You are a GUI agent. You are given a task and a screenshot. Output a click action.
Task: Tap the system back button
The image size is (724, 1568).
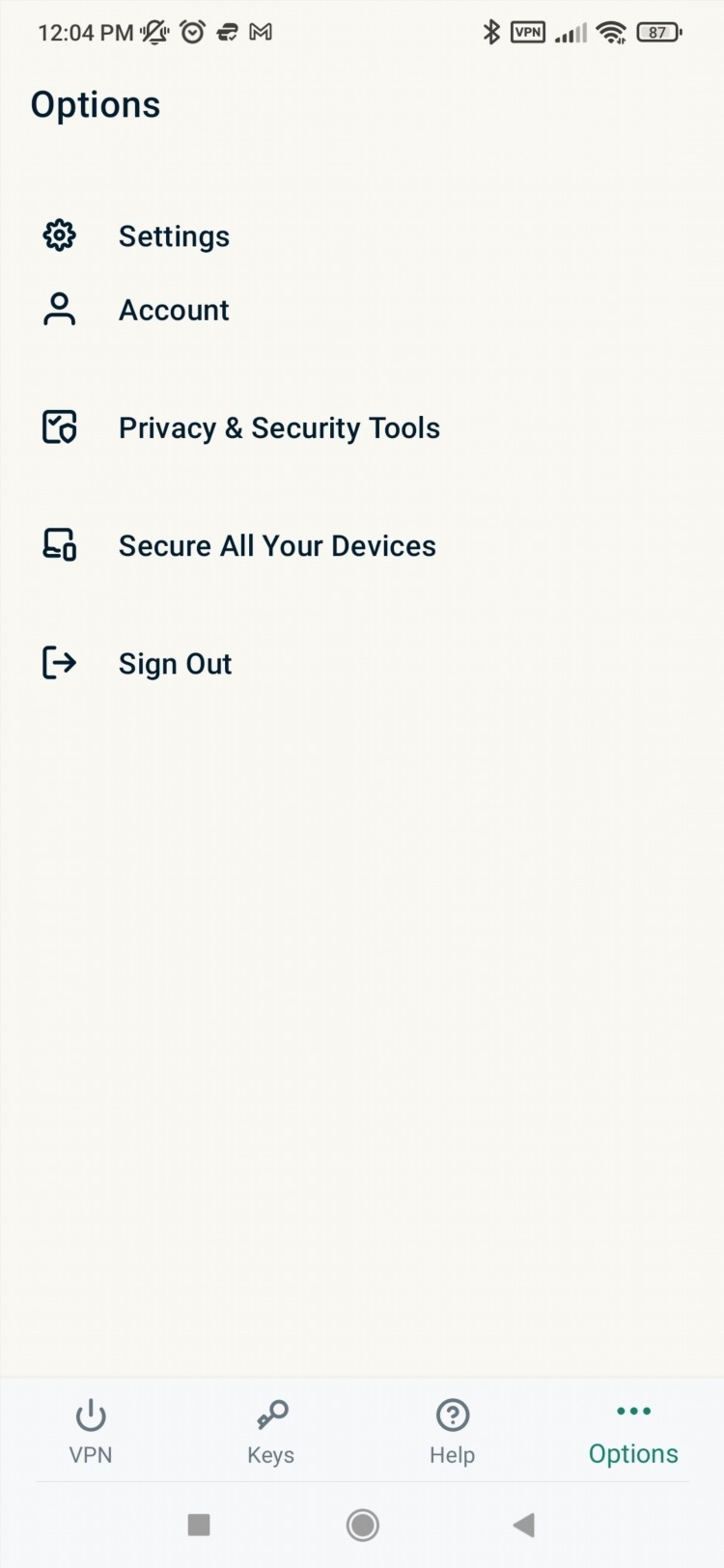pyautogui.click(x=524, y=1525)
